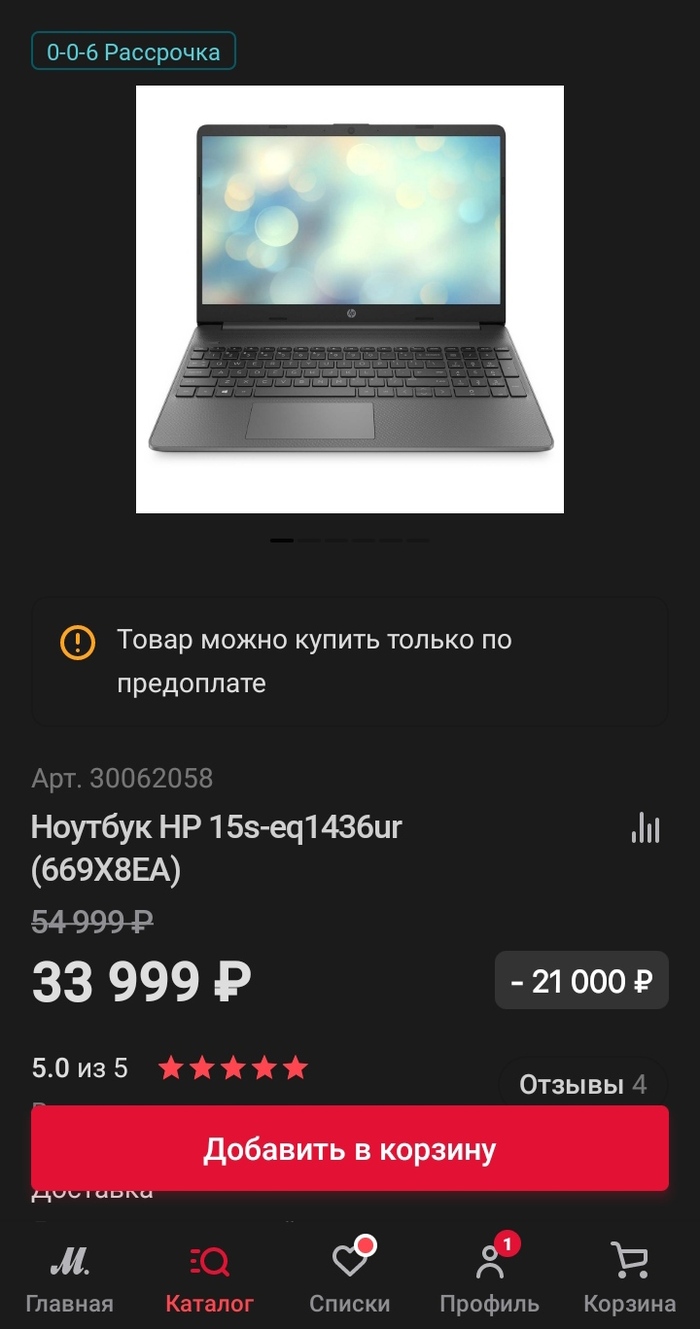Switch to the Каталог tab
The image size is (700, 1329).
209,1276
